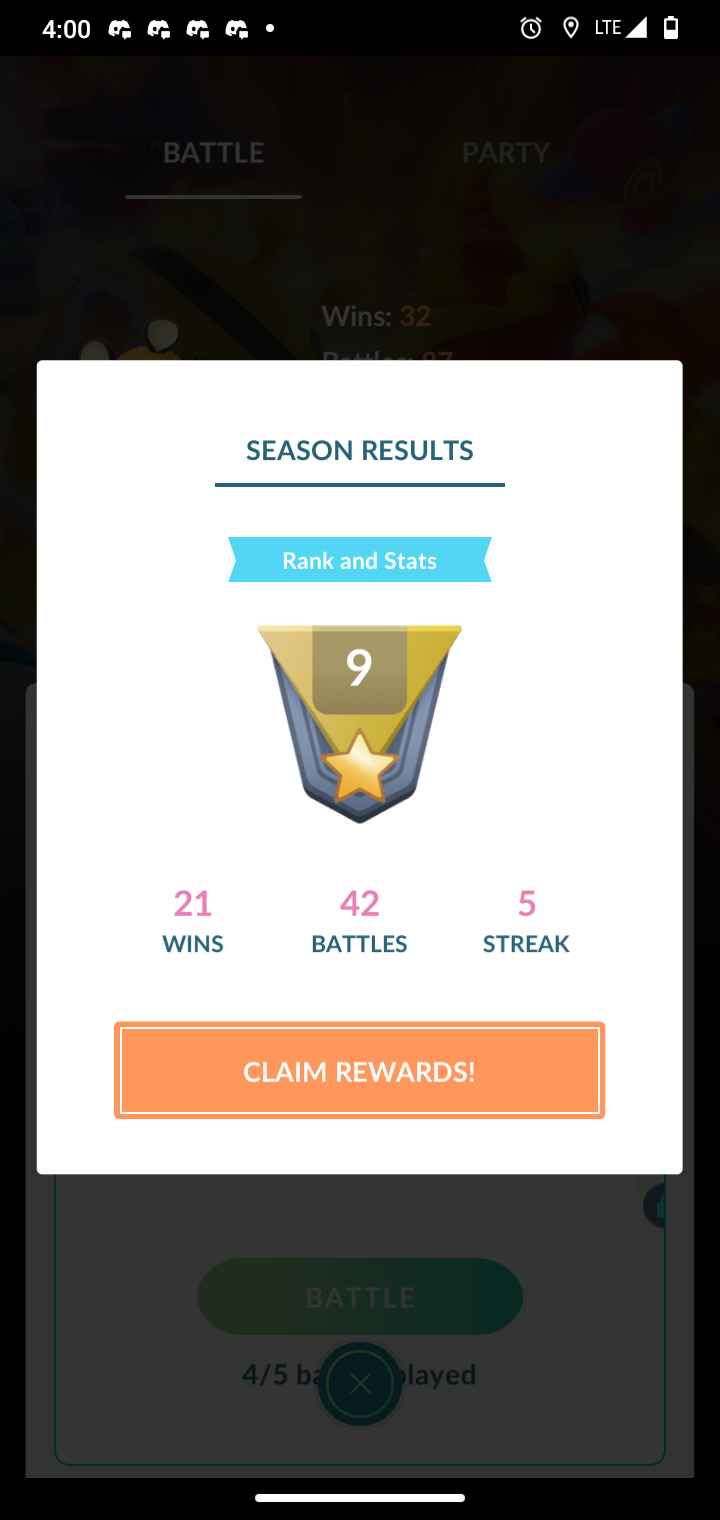Start a match with the green Battle button
The width and height of the screenshot is (720, 1520).
click(359, 1296)
